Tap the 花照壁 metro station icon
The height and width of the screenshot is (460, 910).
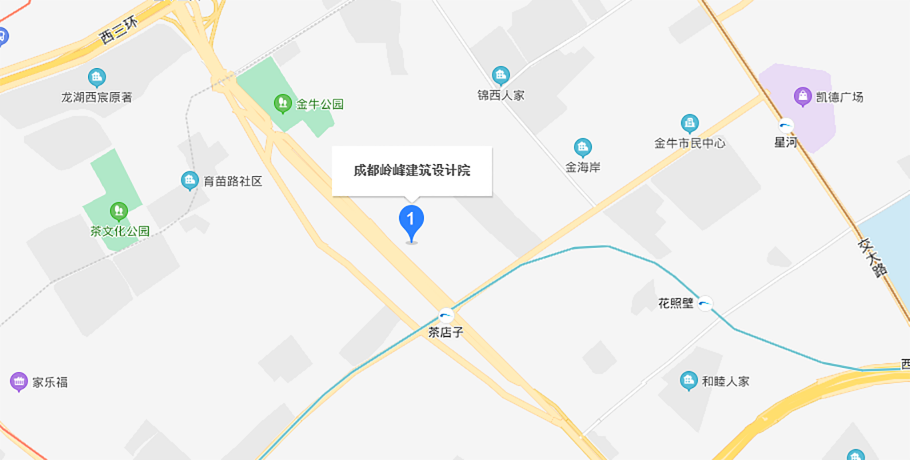tap(706, 303)
